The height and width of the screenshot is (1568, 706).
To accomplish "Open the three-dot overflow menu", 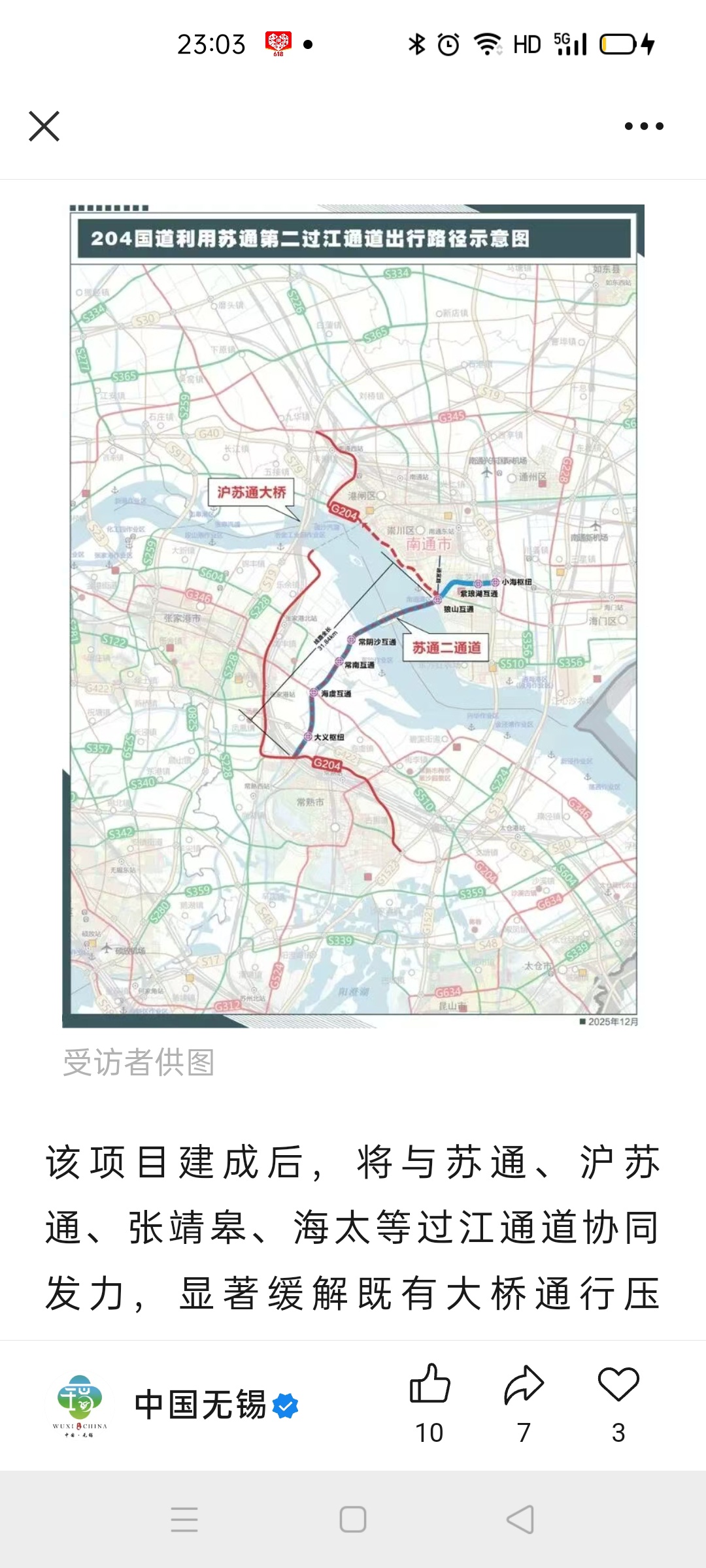I will (644, 126).
